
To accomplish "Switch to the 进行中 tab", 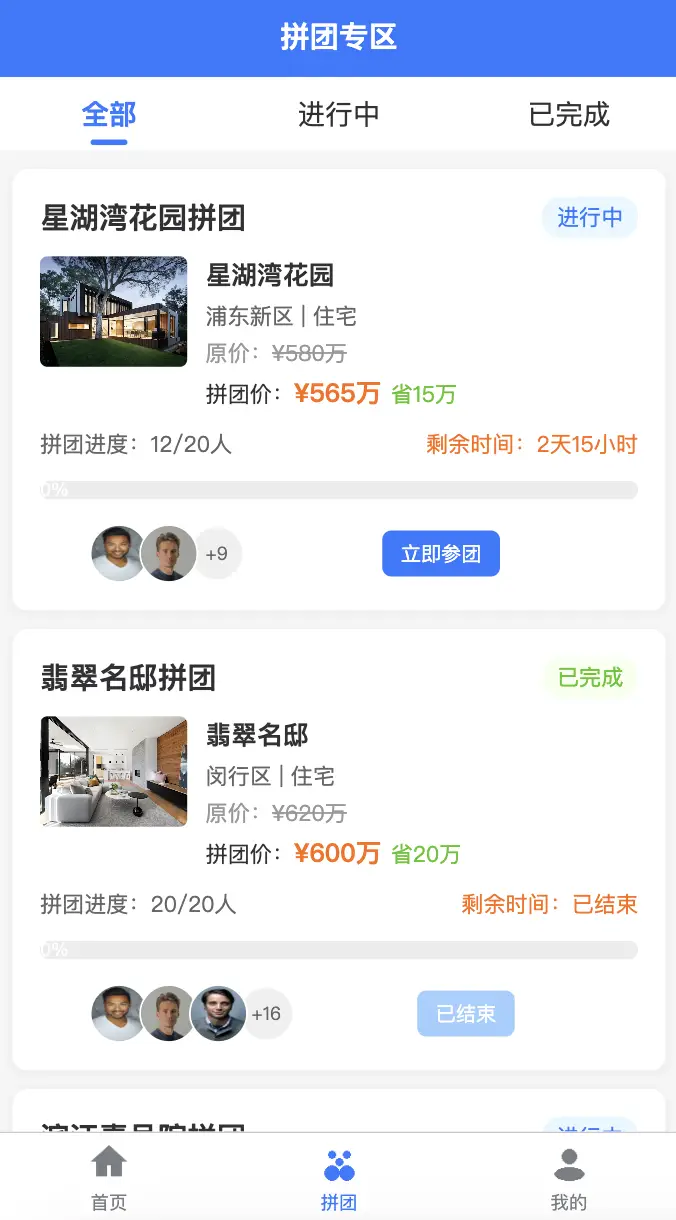I will click(x=338, y=115).
